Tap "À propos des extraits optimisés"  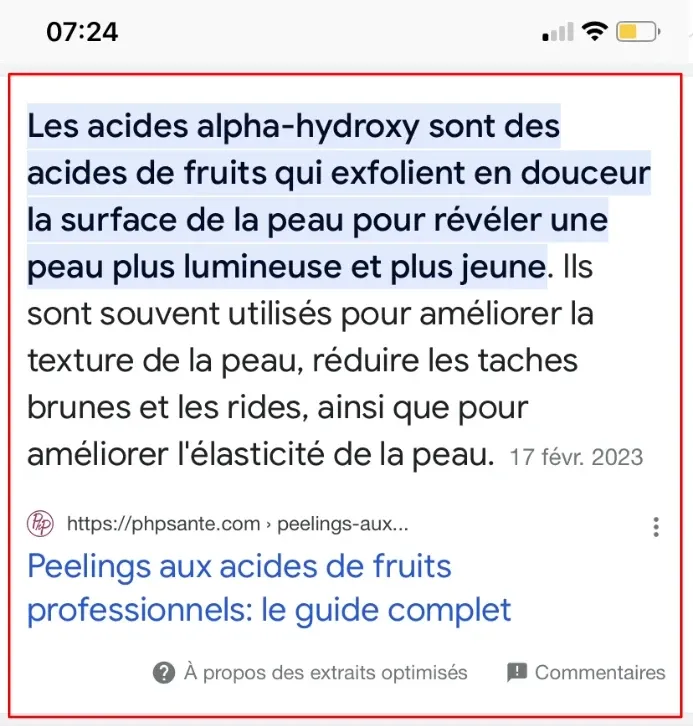(x=311, y=673)
